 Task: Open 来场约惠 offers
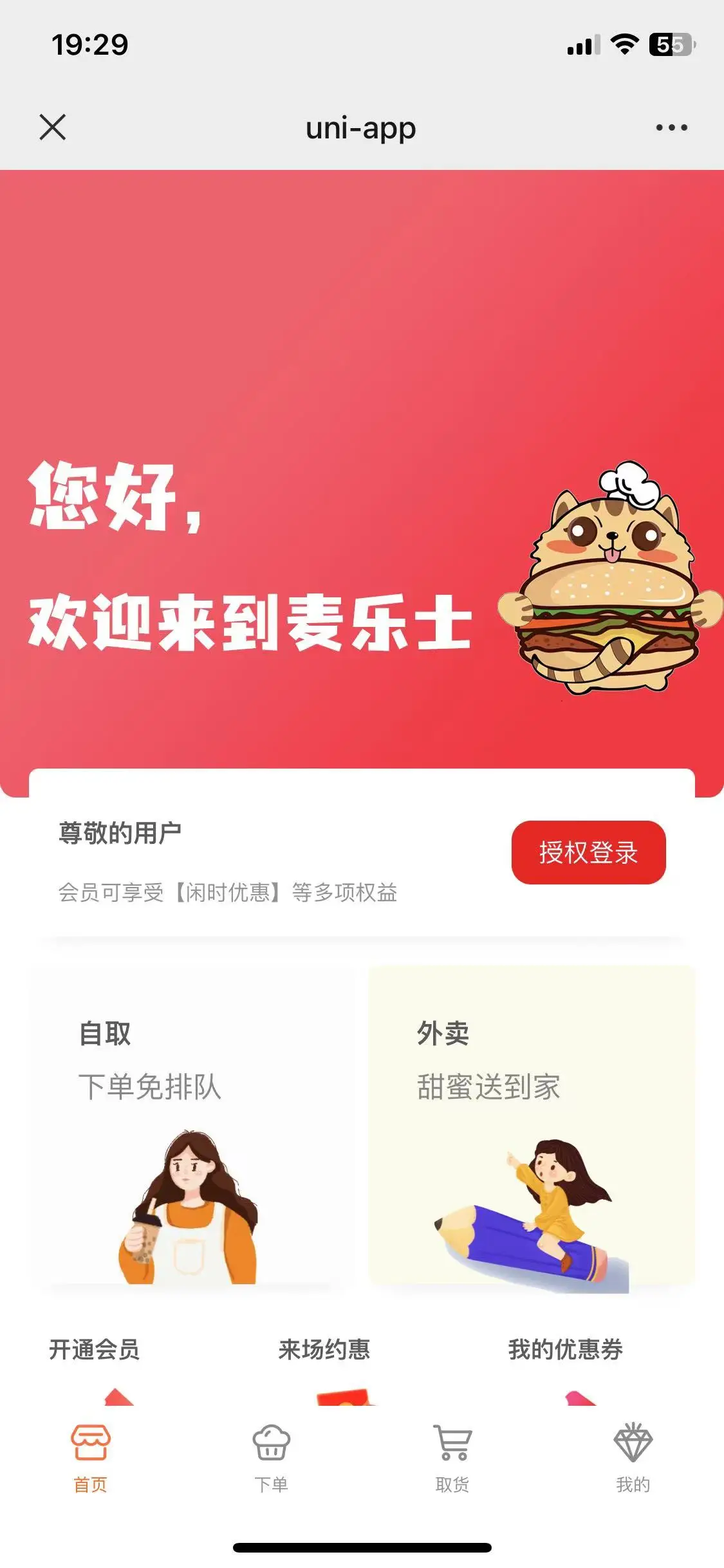pos(324,1350)
